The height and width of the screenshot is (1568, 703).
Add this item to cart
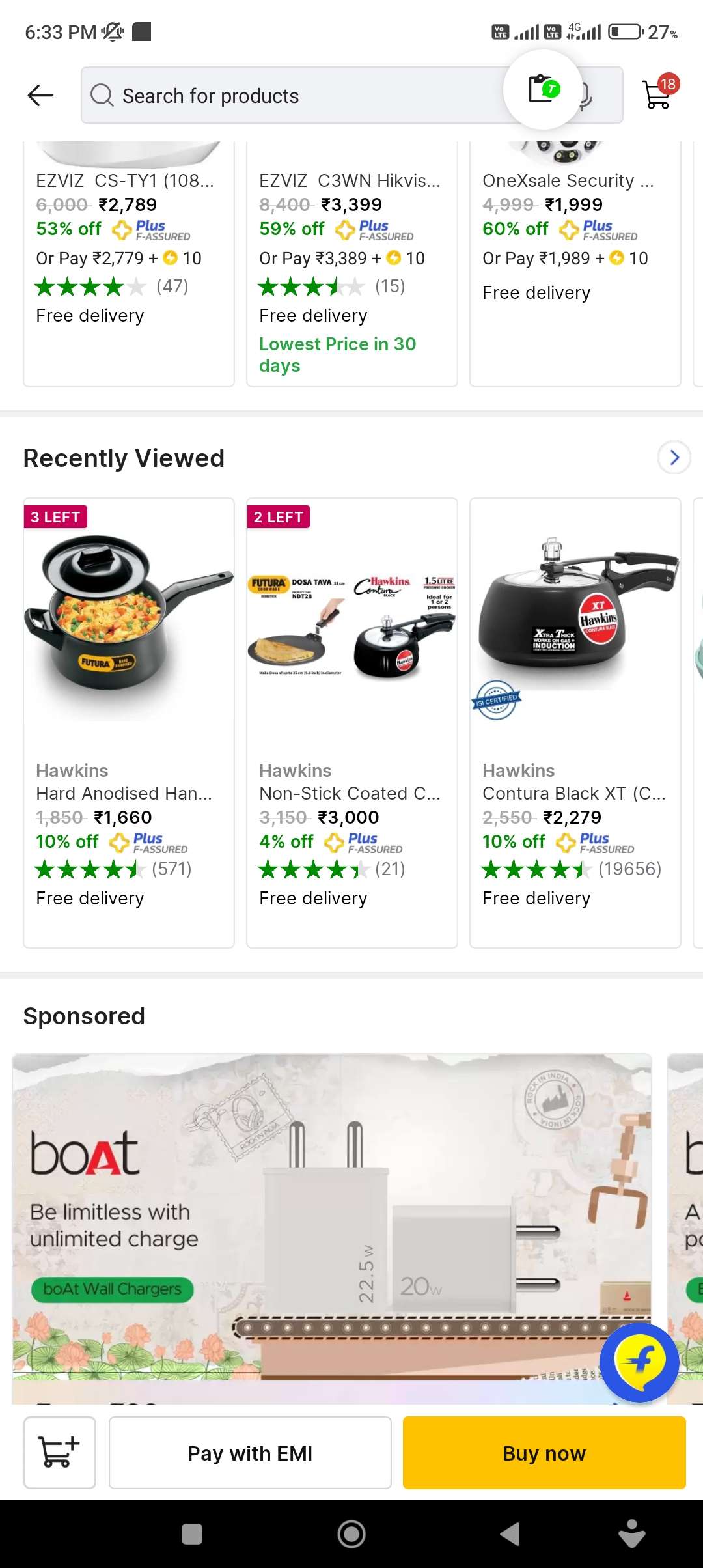(x=60, y=1453)
